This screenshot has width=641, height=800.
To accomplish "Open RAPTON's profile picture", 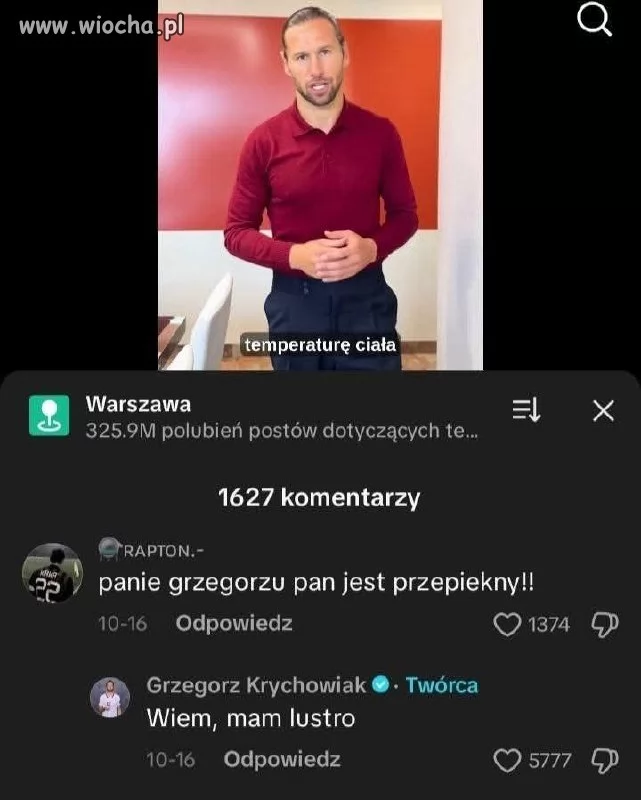I will 52,573.
